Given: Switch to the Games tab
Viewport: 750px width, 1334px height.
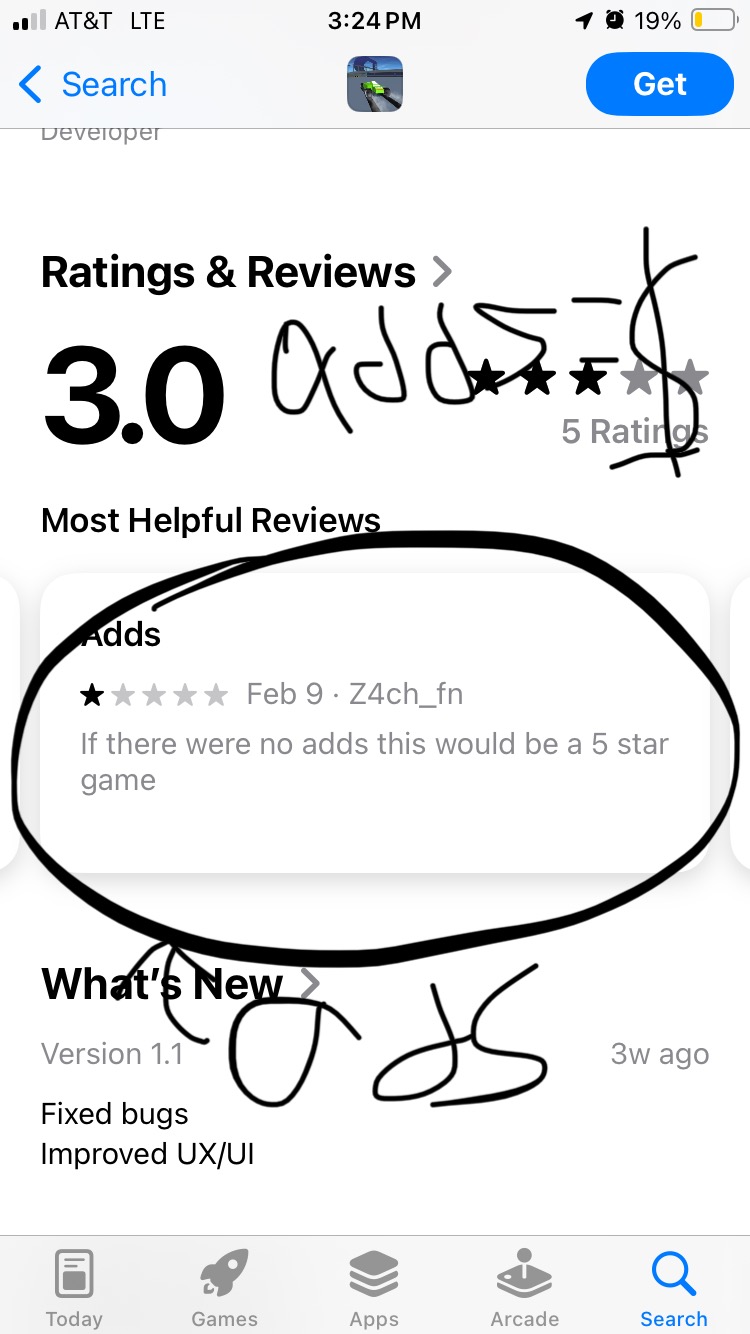Looking at the screenshot, I should 224,1288.
